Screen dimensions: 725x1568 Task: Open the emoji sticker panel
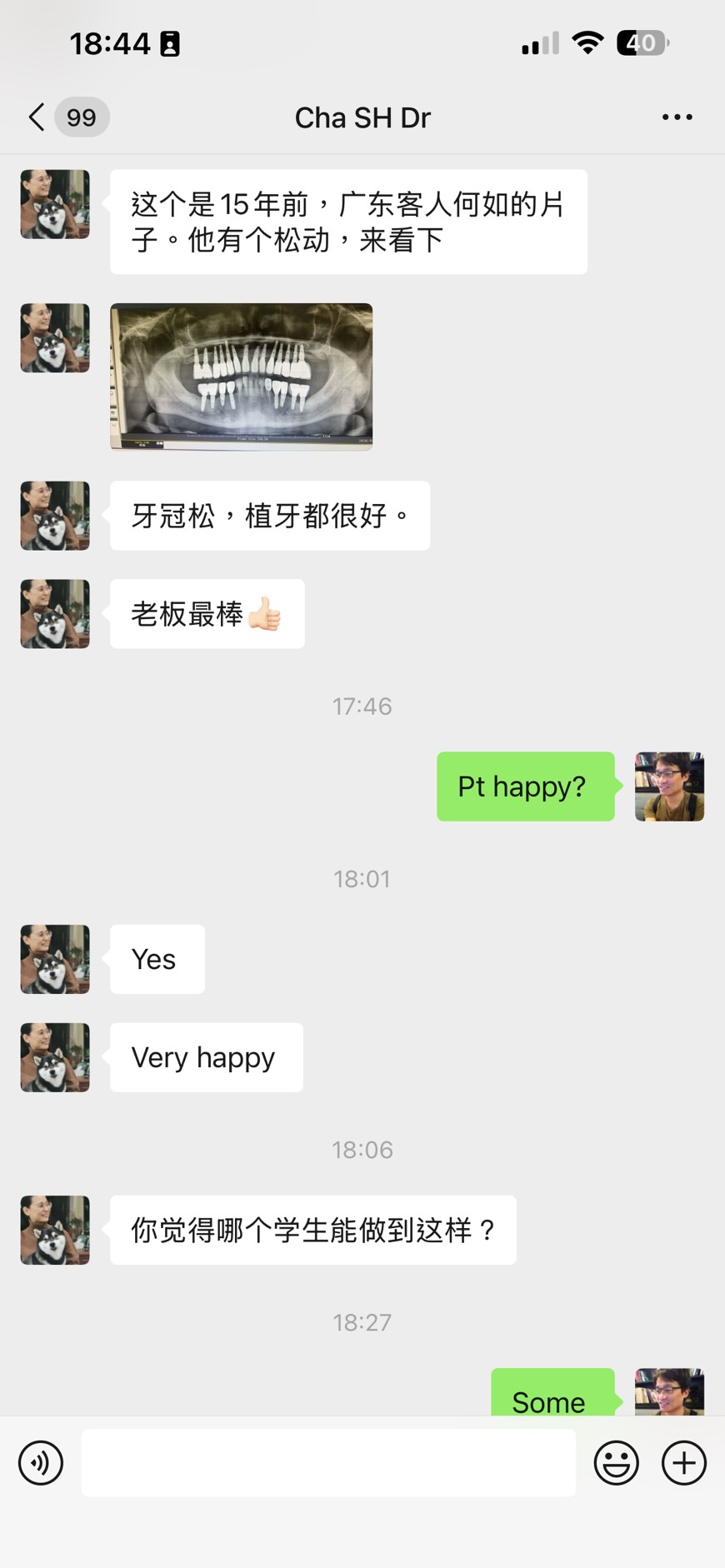point(616,1462)
